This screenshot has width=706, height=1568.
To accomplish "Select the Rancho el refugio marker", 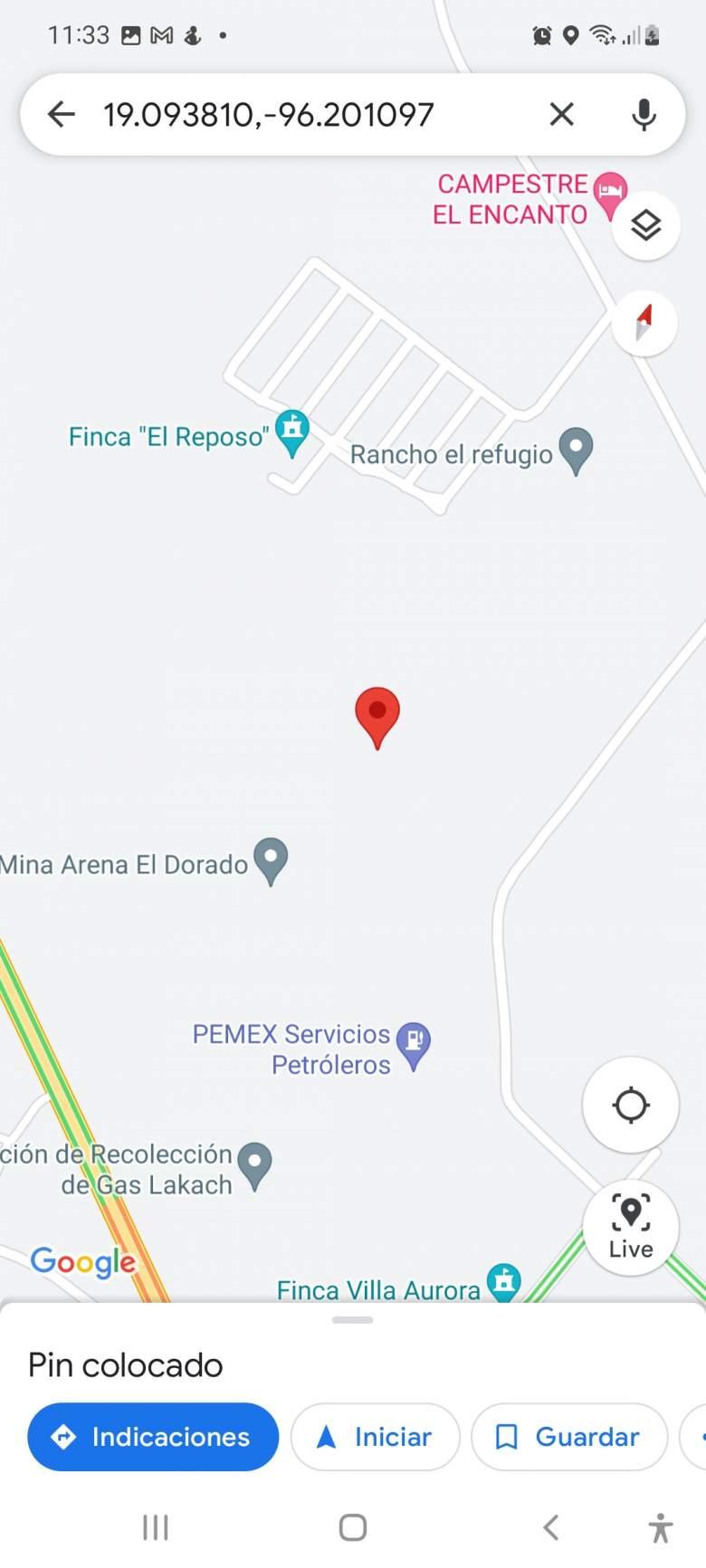I will (576, 447).
